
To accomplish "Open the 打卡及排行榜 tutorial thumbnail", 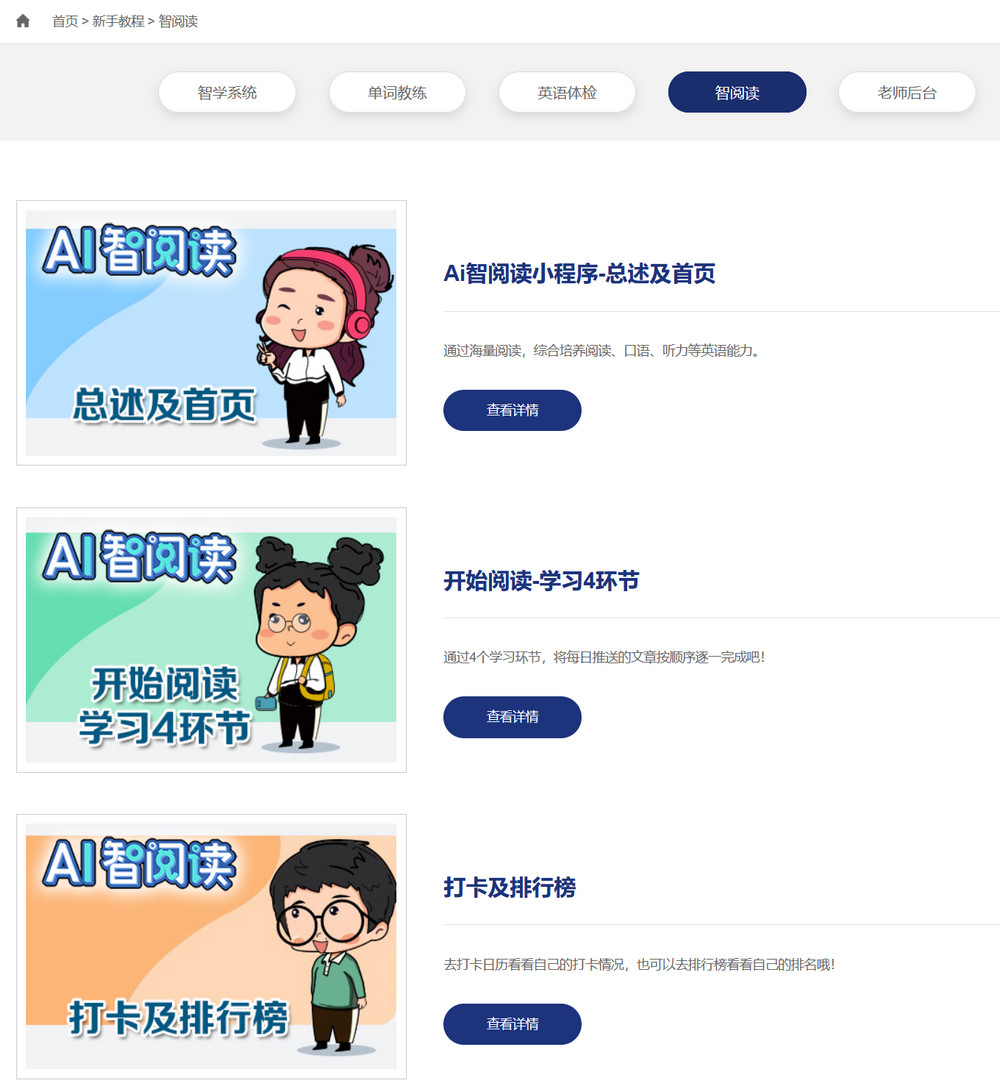I will coord(211,946).
